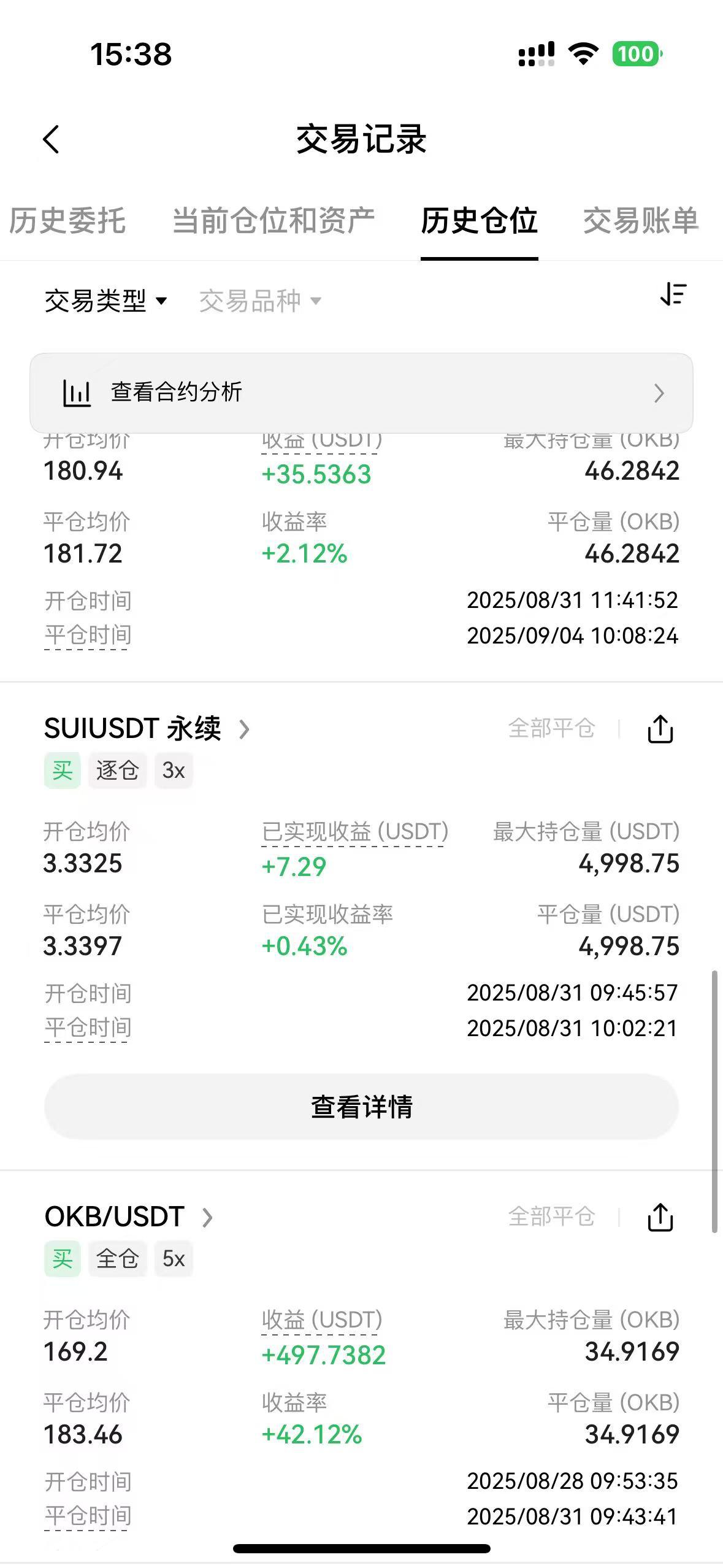The width and height of the screenshot is (723, 1568).
Task: Switch to 当前仓位和资产 tab
Action: coord(273,221)
